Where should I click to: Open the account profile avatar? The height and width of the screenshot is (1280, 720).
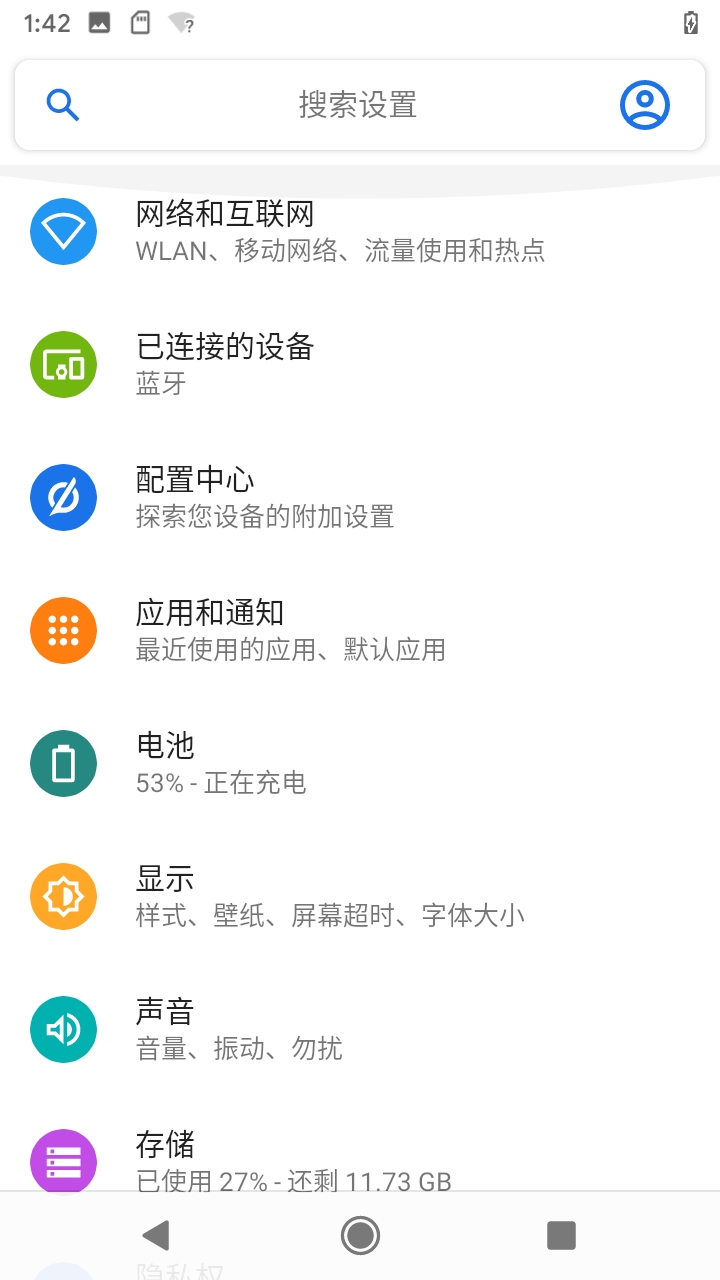pyautogui.click(x=644, y=105)
